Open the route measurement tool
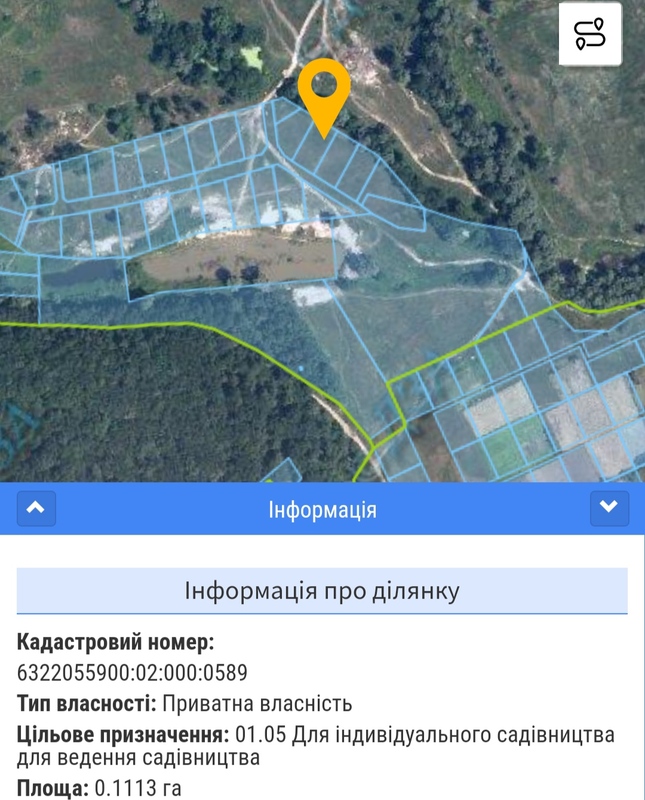Viewport: 645px width, 800px height. (x=590, y=35)
